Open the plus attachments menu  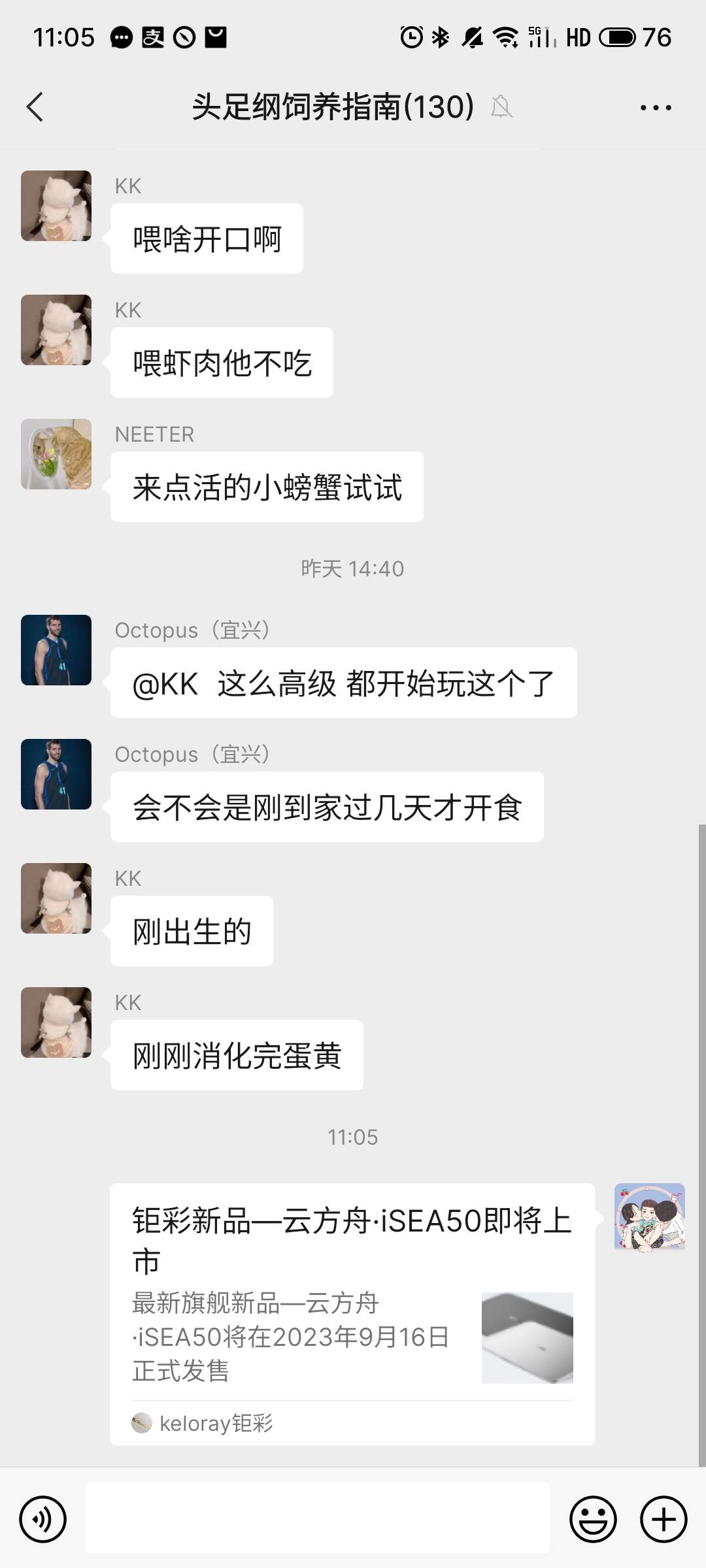point(664,1519)
